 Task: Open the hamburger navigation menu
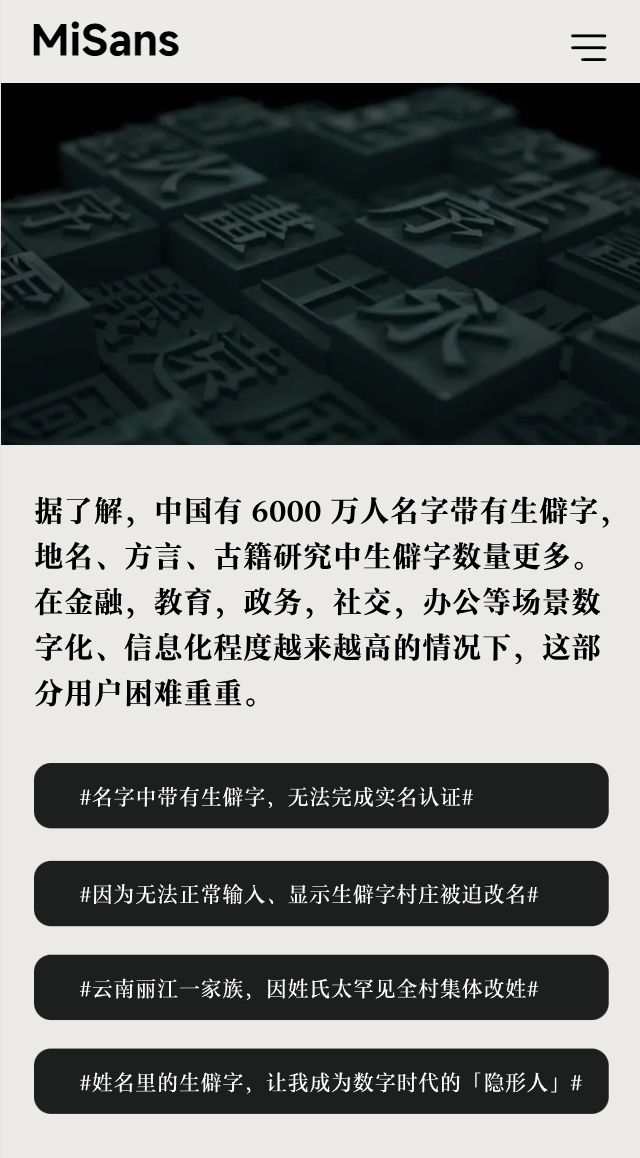click(x=588, y=47)
